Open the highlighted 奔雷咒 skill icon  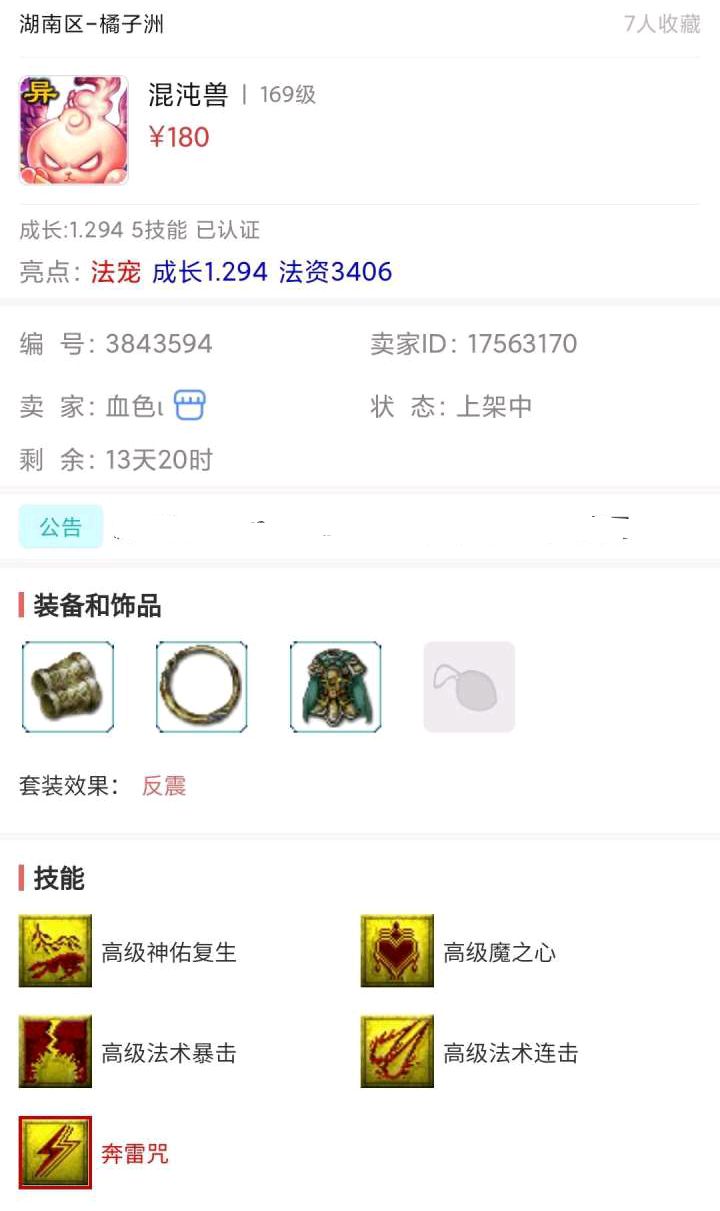pos(54,1152)
